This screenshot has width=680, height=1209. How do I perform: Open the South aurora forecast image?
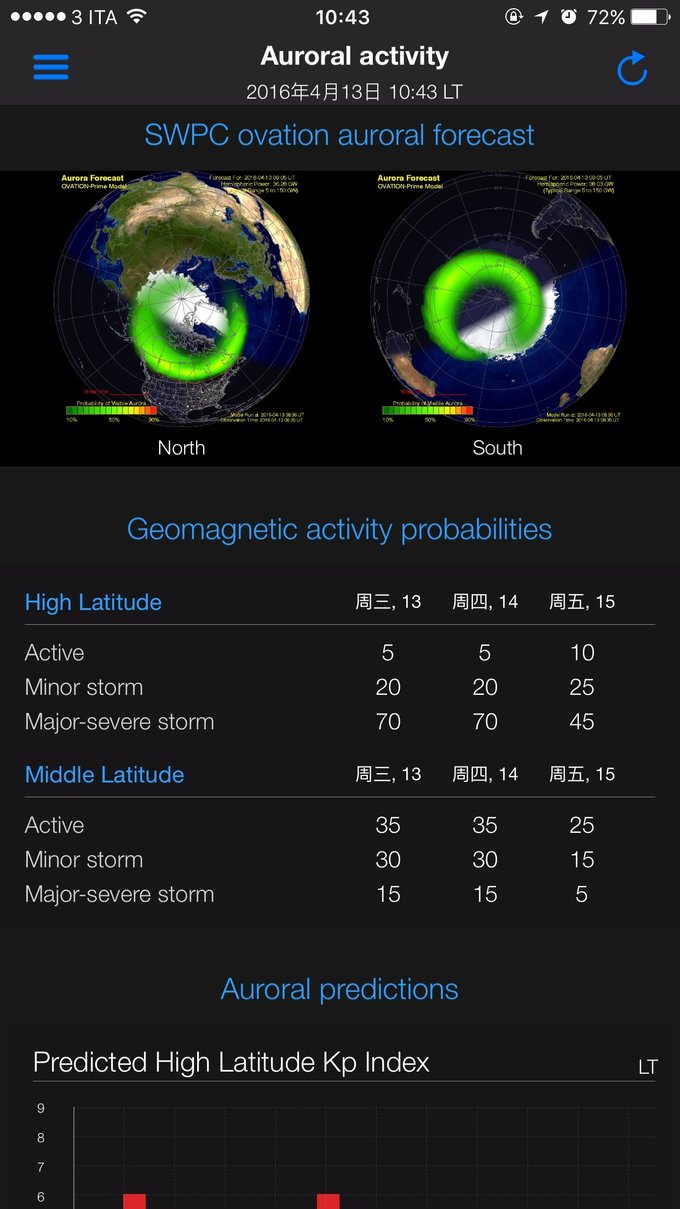497,300
